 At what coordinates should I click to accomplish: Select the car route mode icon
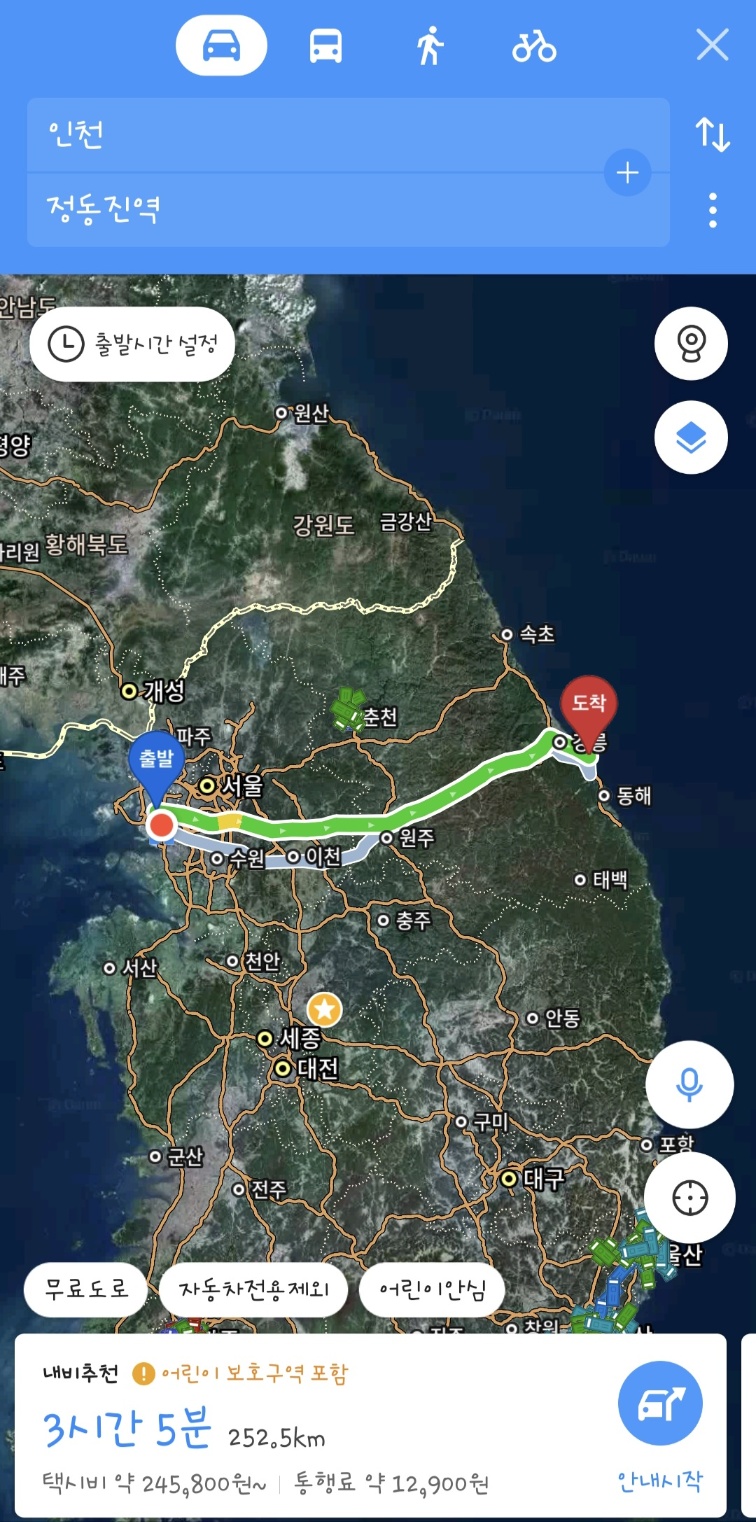219,44
